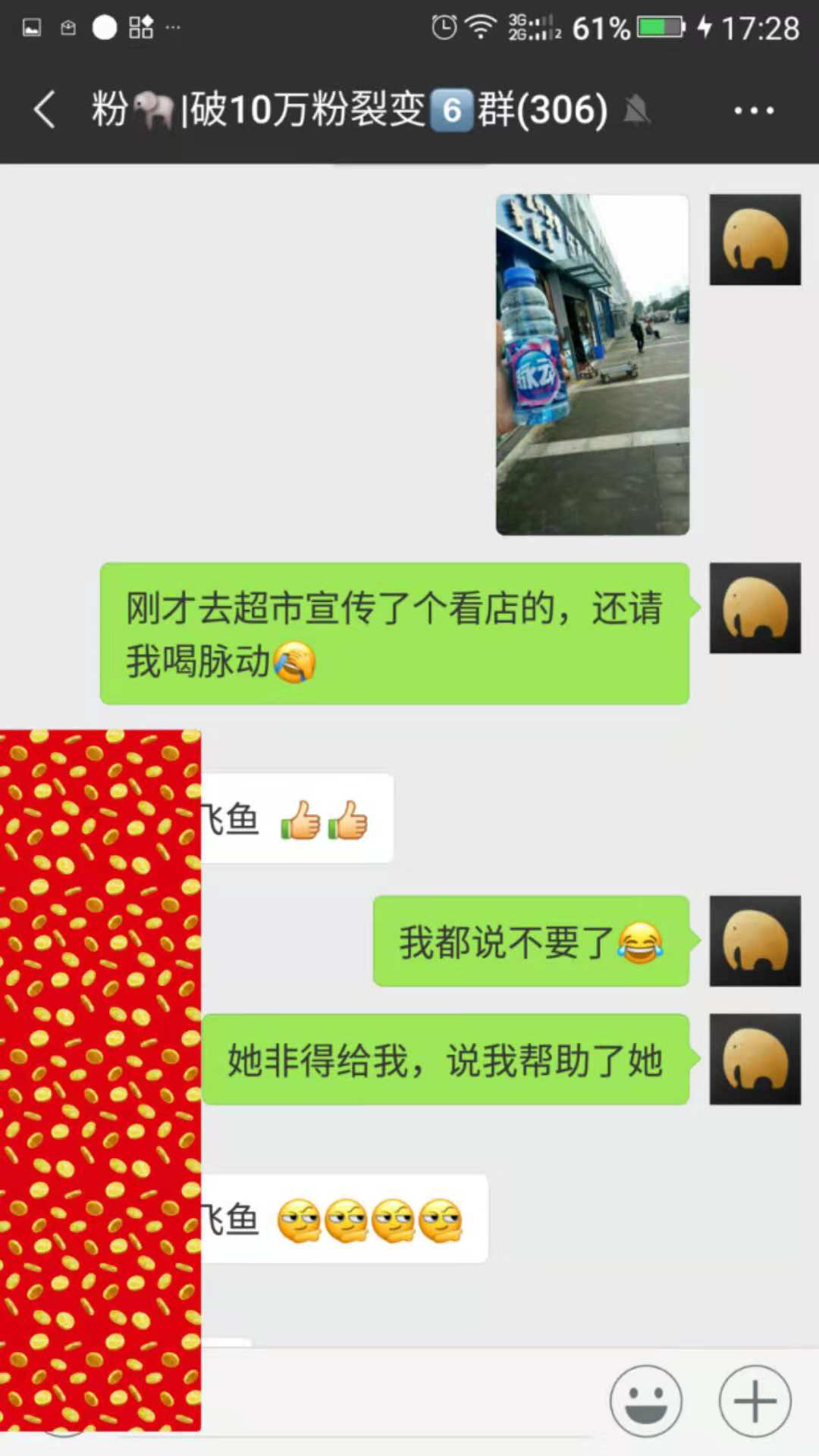Open the shared 脉动 bottle photo
Image resolution: width=819 pixels, height=1456 pixels.
(592, 365)
